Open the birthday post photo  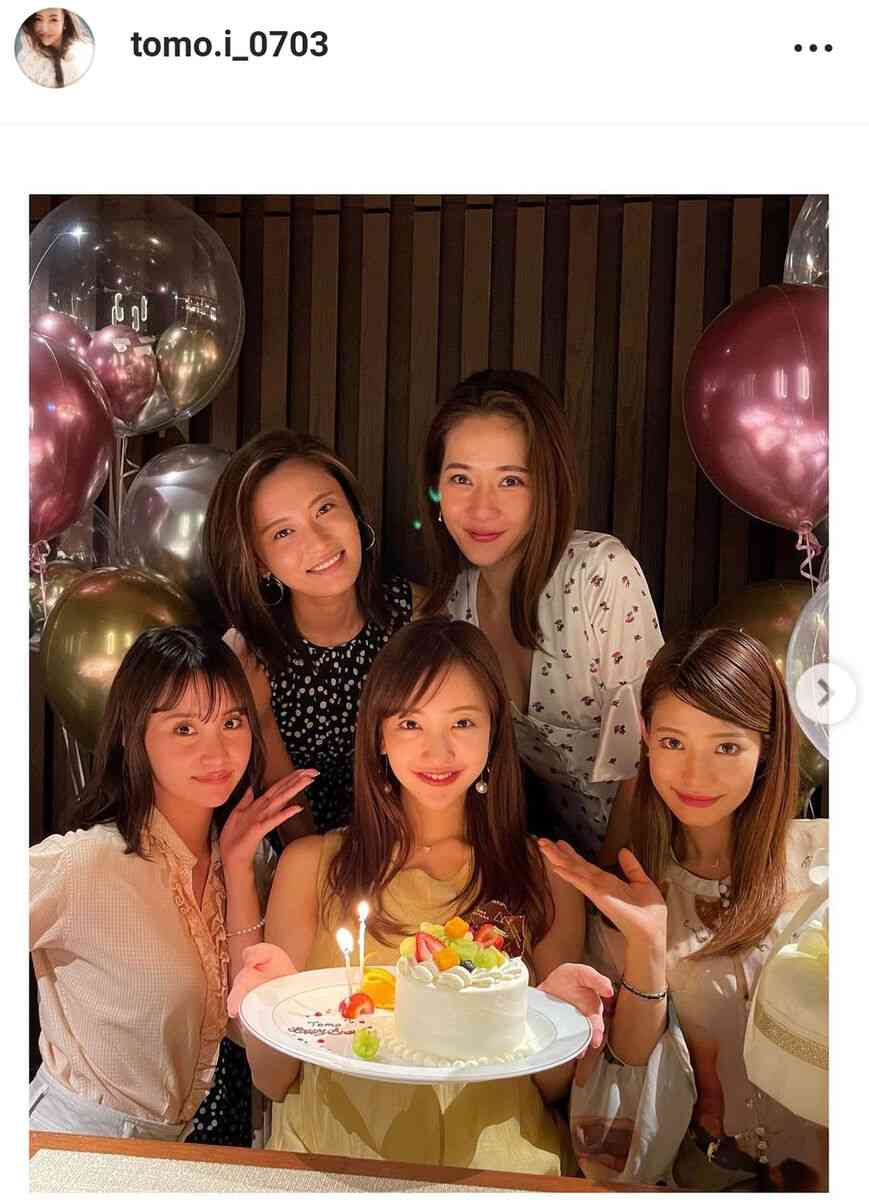(x=428, y=690)
